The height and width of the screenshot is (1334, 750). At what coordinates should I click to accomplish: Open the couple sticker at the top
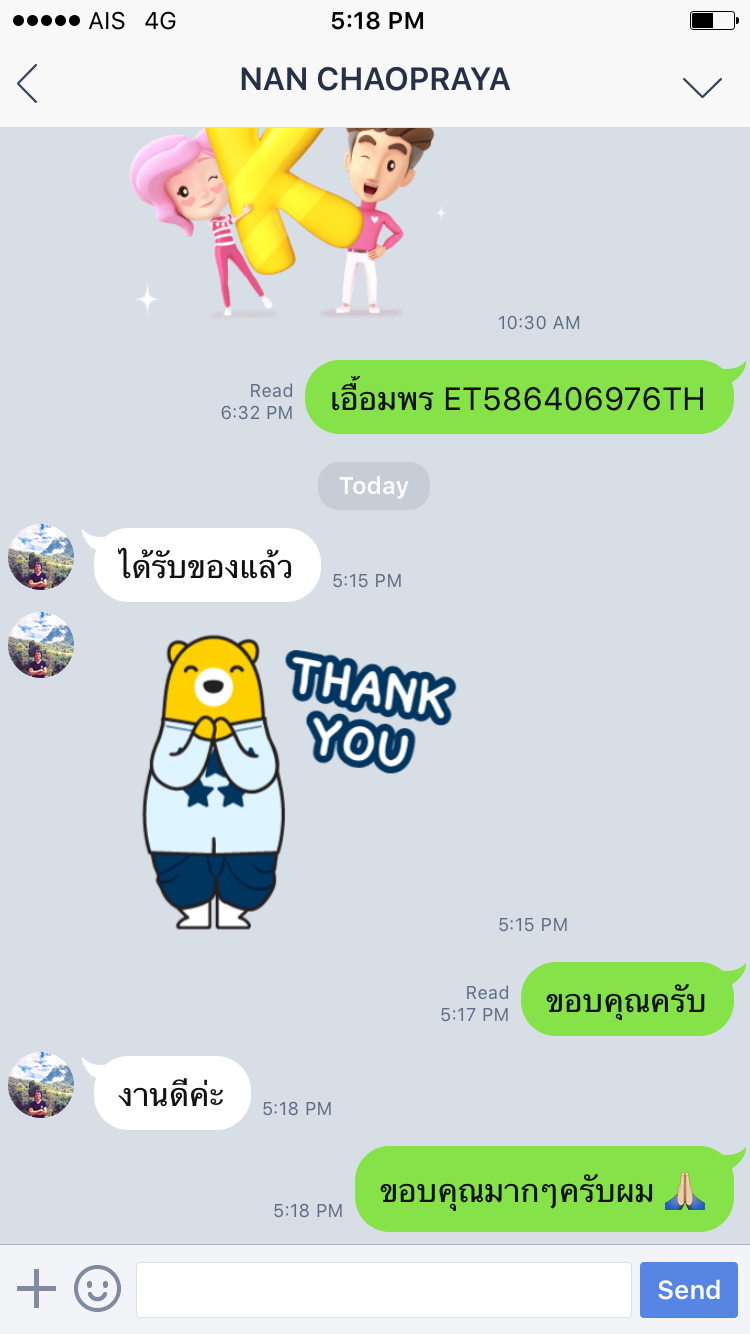[x=282, y=222]
